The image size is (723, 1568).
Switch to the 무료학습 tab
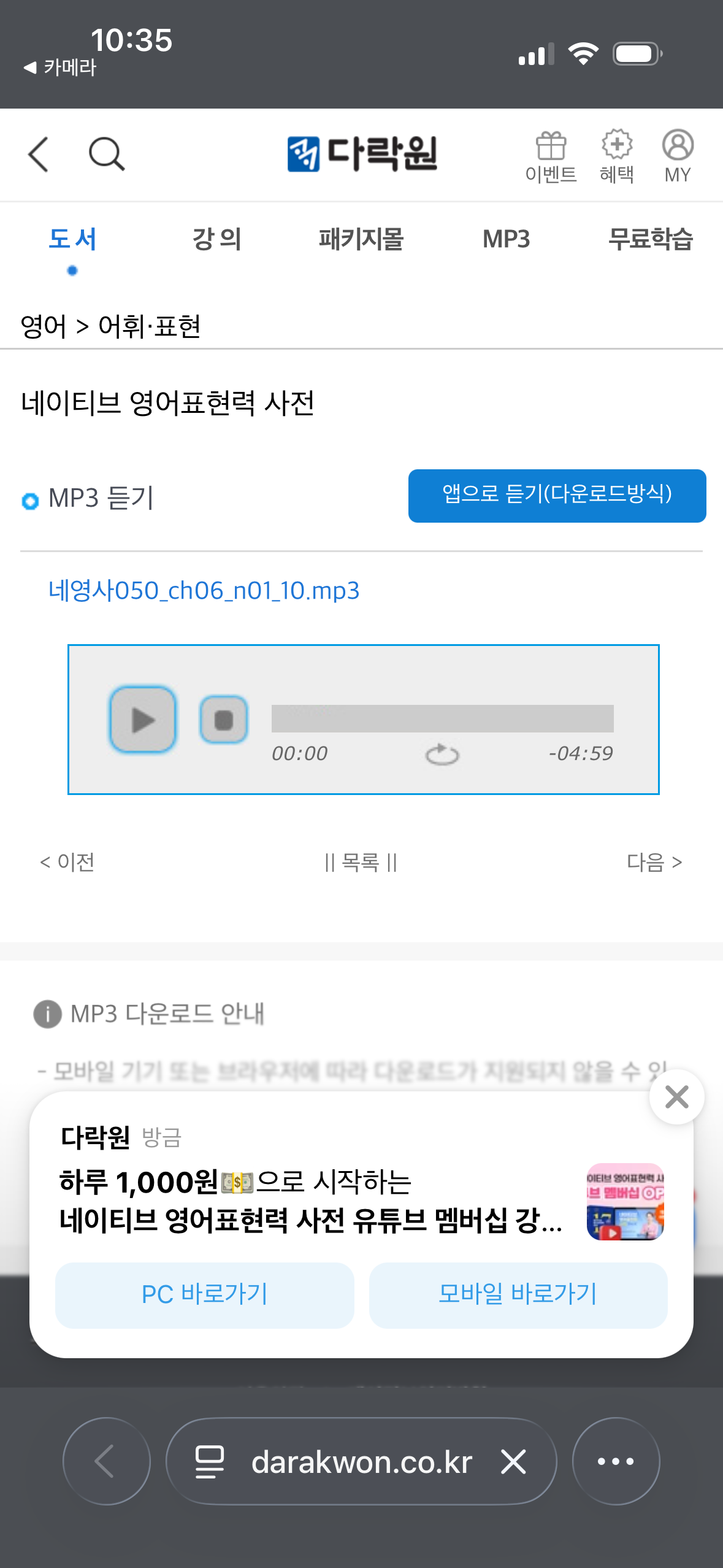650,239
